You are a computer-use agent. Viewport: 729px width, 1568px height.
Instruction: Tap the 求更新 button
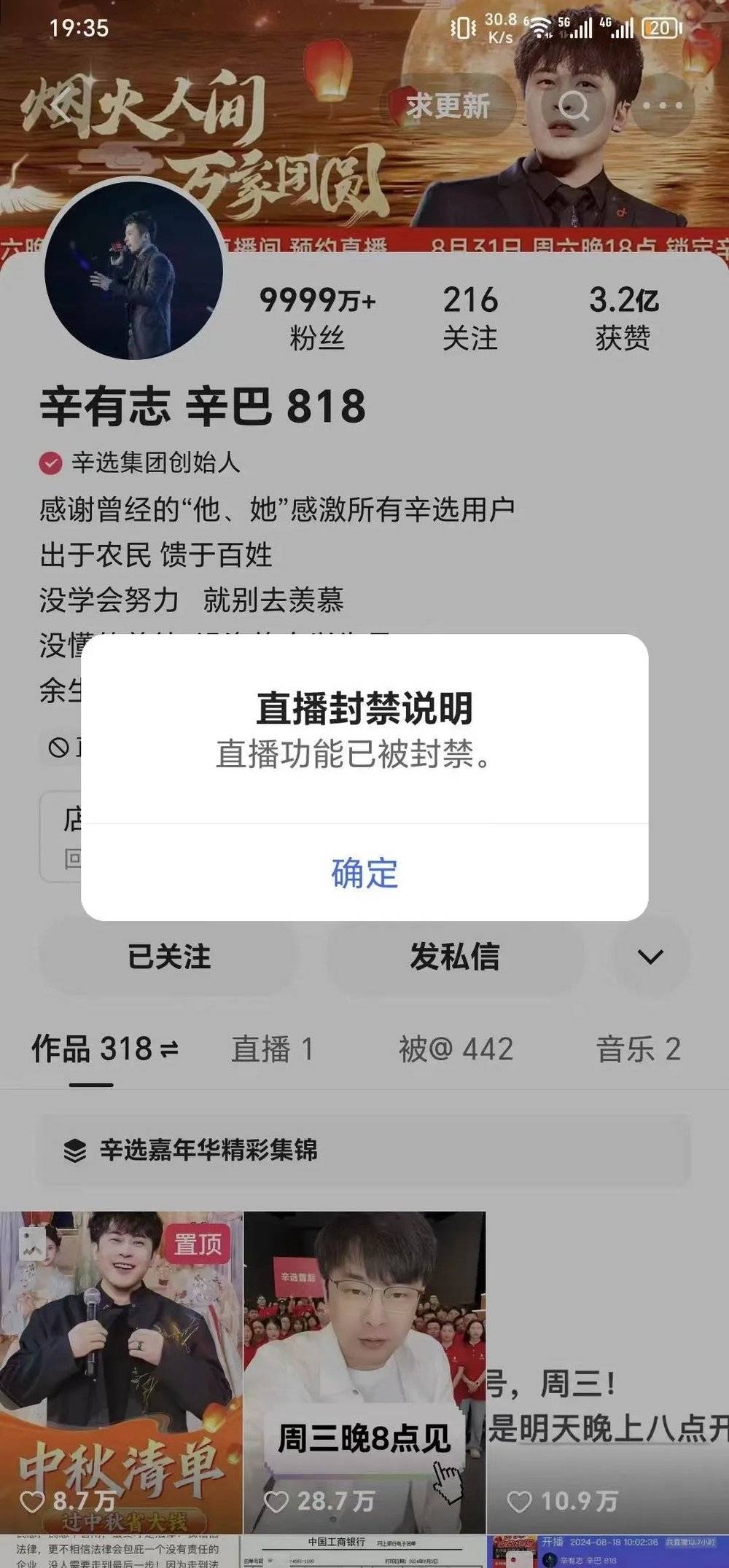tap(448, 107)
